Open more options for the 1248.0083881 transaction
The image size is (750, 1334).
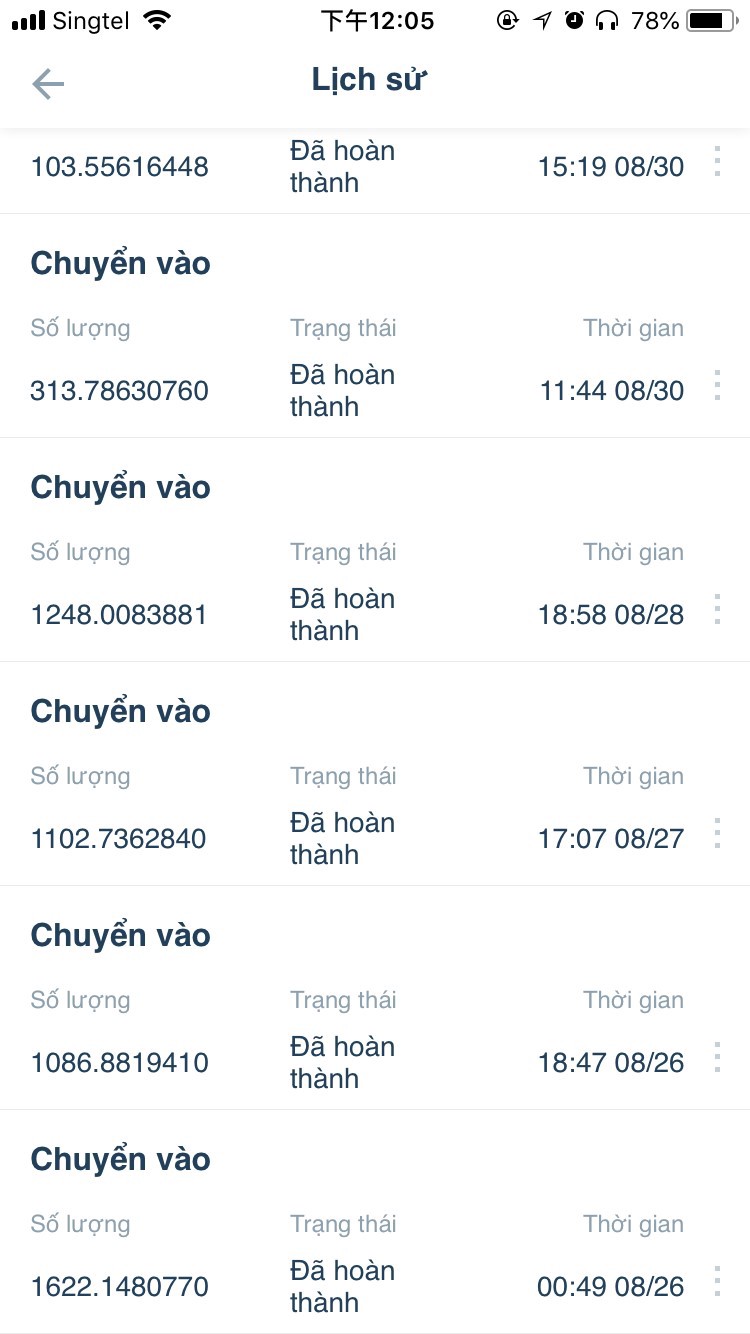click(x=717, y=609)
